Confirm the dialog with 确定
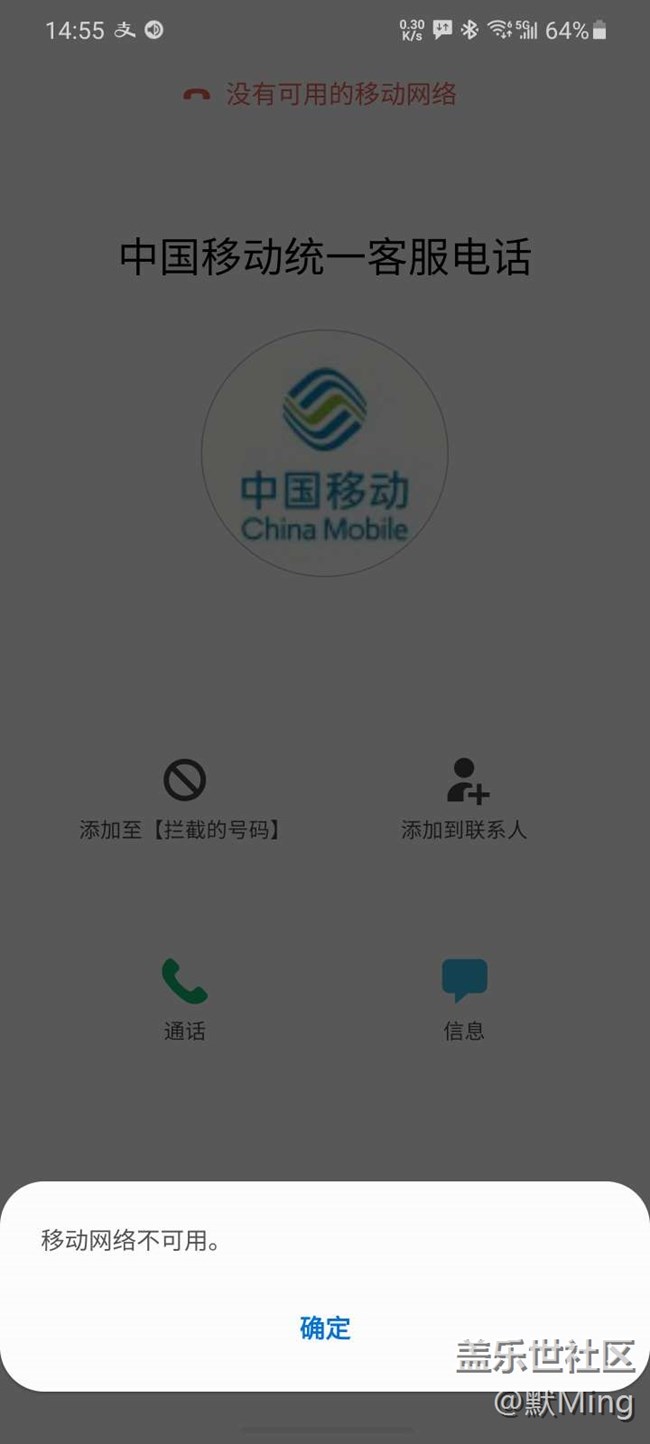Screen dimensions: 650x1444 coord(325,1328)
